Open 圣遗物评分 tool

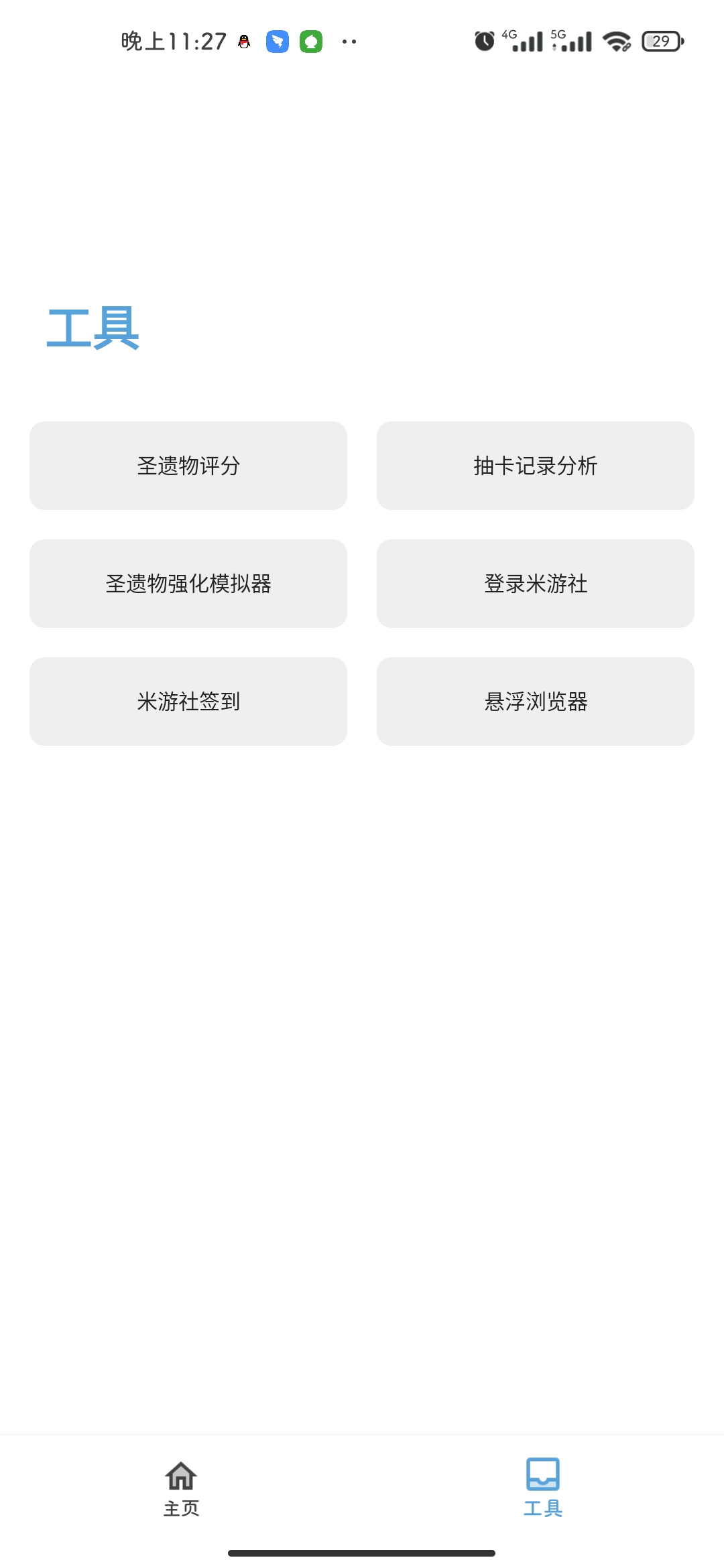tap(188, 466)
